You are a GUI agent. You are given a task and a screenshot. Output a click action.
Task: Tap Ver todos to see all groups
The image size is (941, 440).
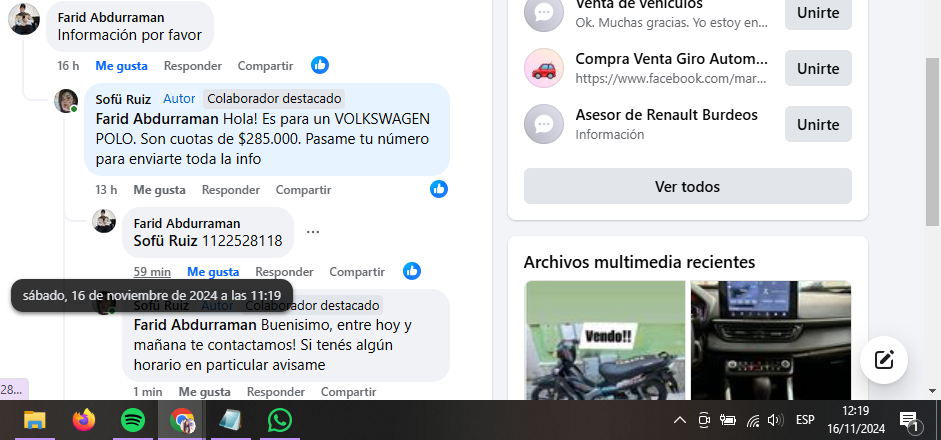pyautogui.click(x=687, y=186)
